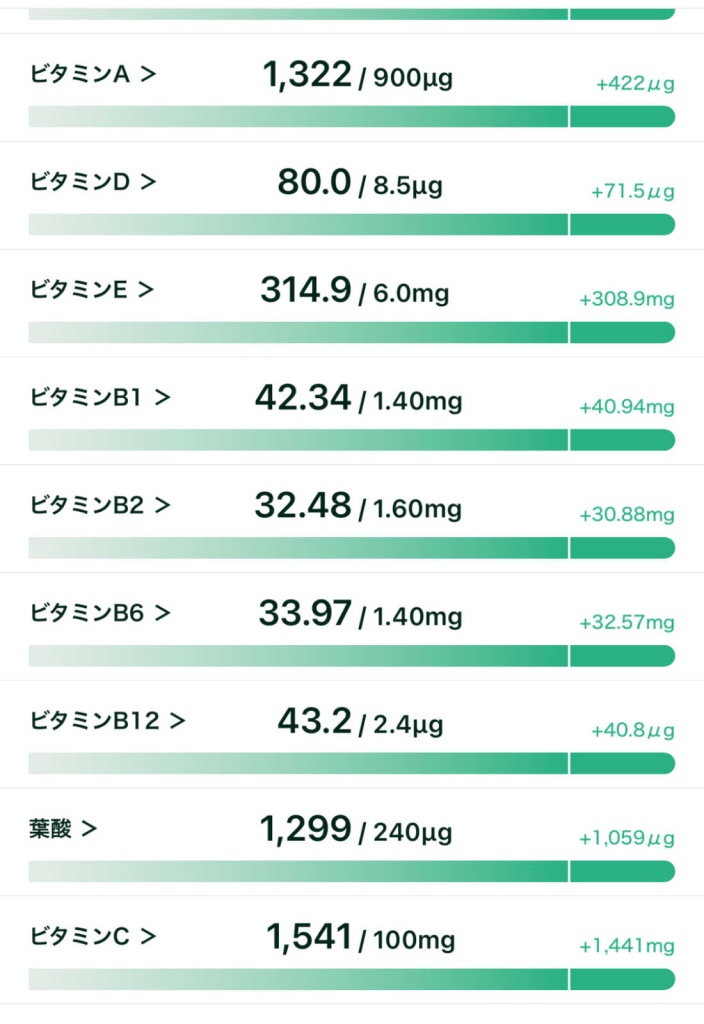Open the ビタミンA details
Screen dimensions: 704x1024
93,75
